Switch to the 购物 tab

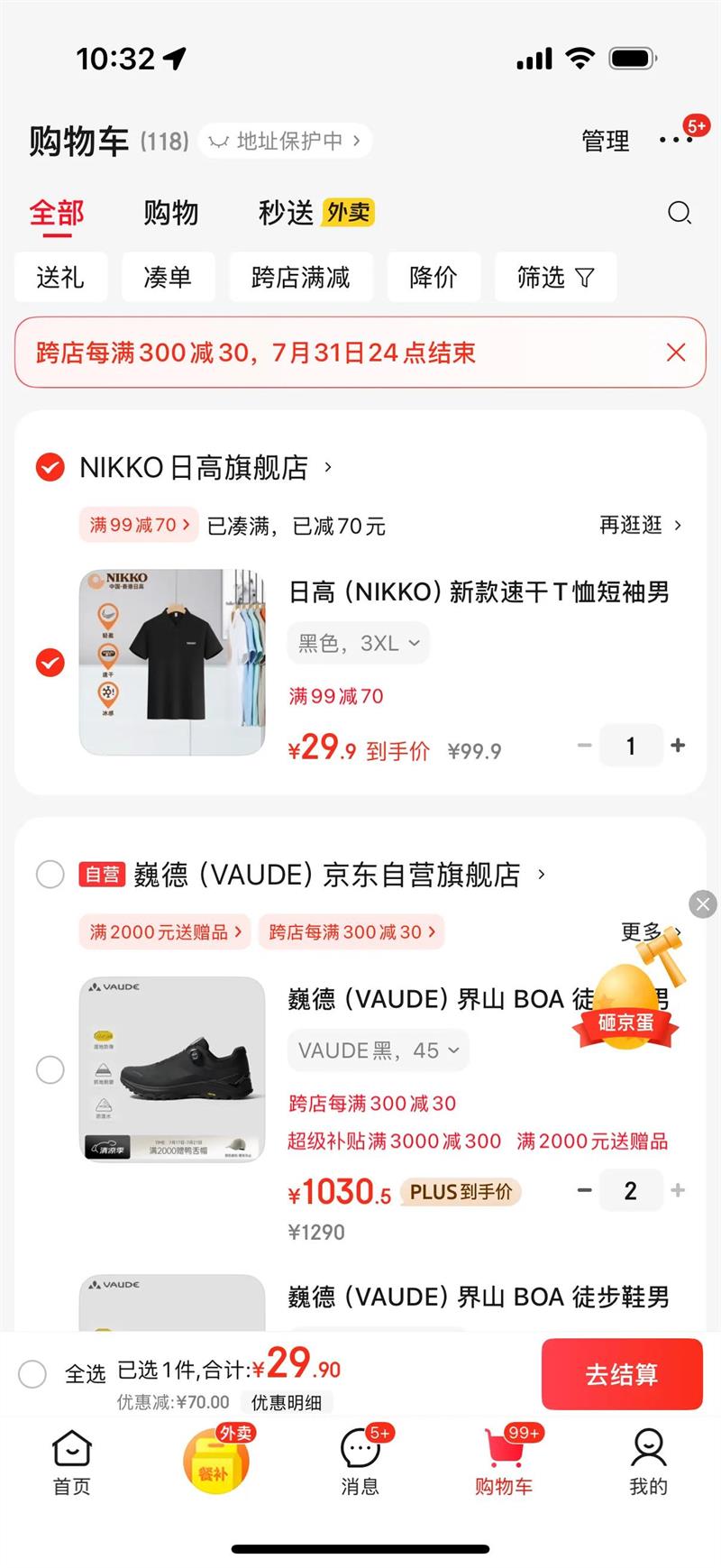(x=171, y=213)
